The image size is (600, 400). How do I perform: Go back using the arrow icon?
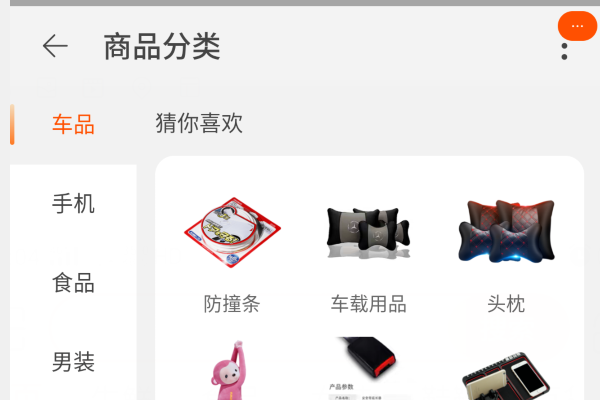click(55, 46)
